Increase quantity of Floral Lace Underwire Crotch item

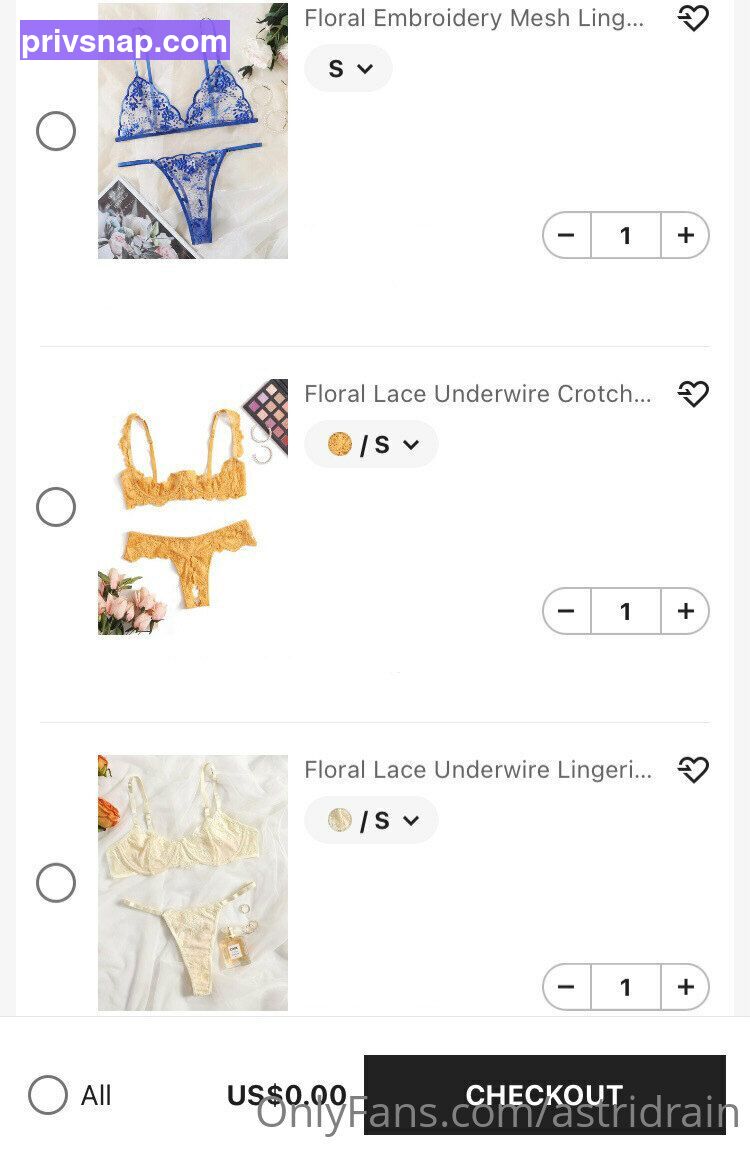tap(685, 611)
